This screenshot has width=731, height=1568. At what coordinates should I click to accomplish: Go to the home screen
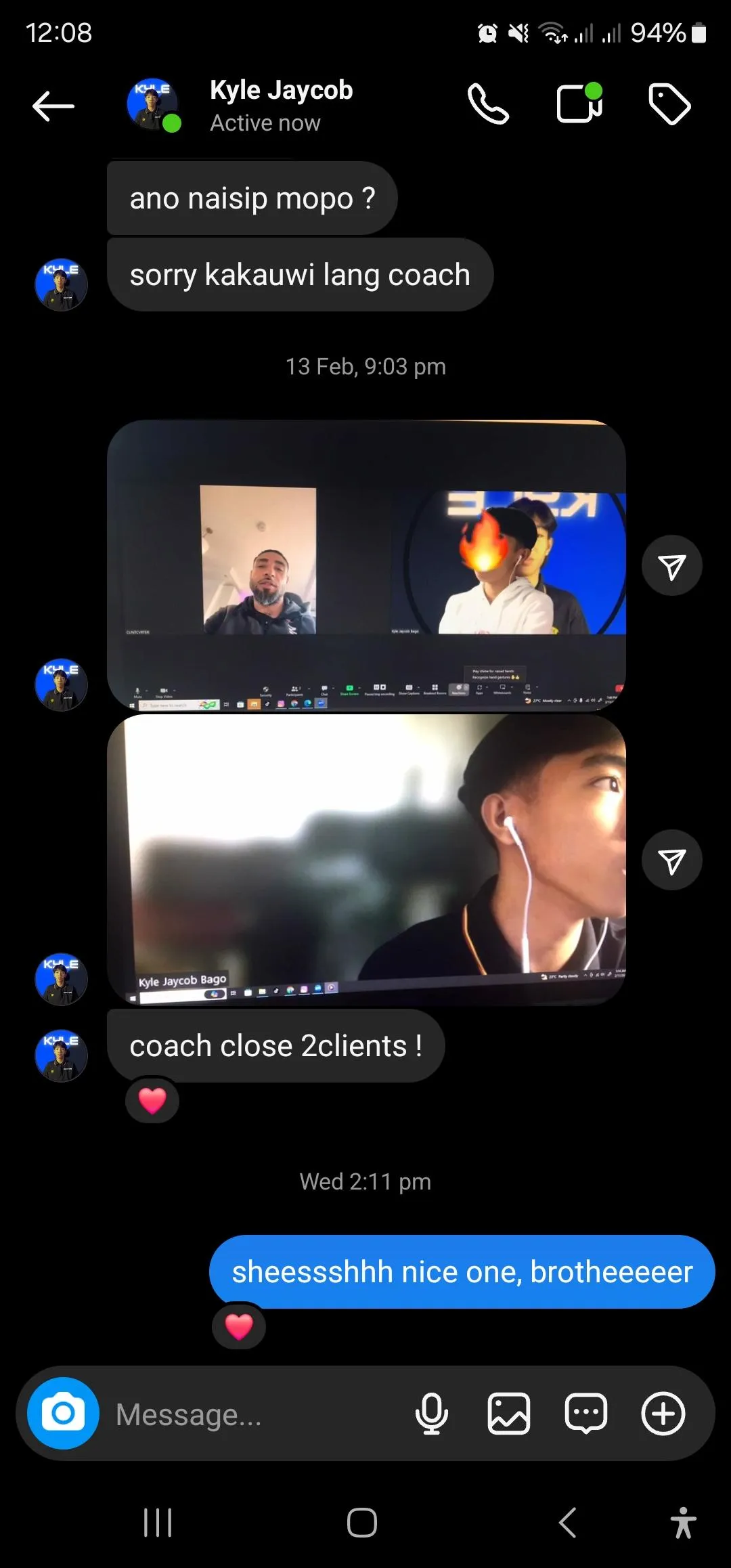tap(362, 1523)
